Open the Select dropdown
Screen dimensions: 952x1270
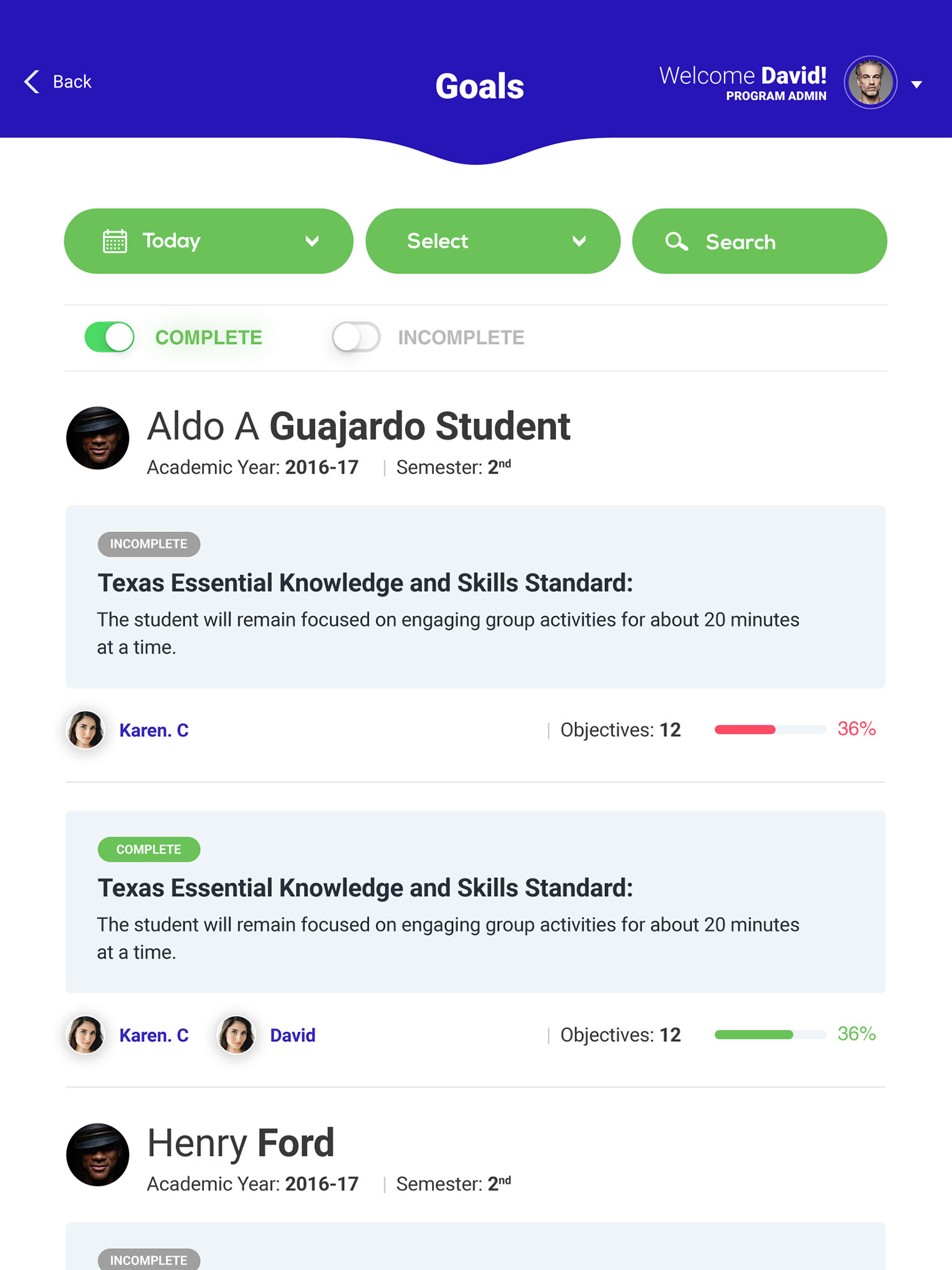click(493, 241)
